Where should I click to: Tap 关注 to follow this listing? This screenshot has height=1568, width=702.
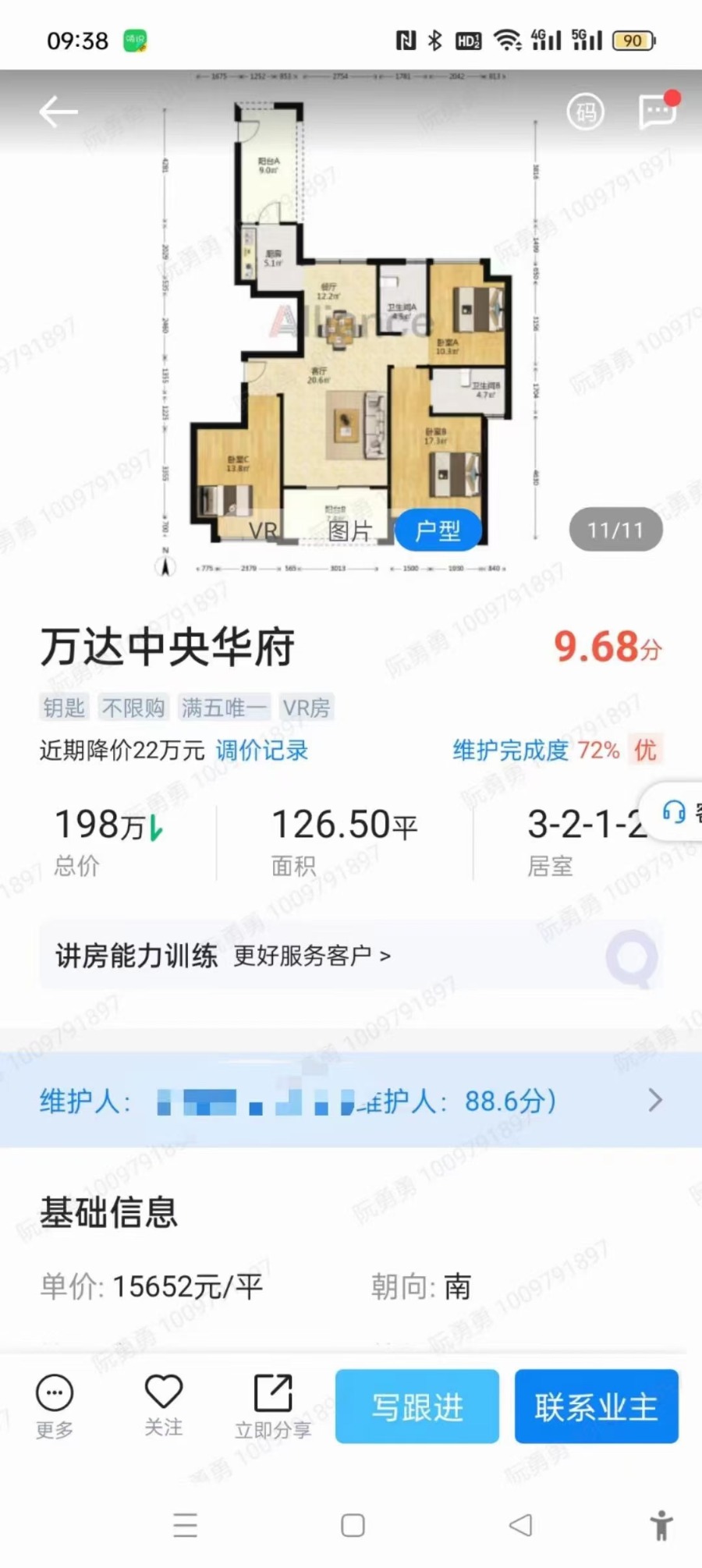coord(164,1406)
